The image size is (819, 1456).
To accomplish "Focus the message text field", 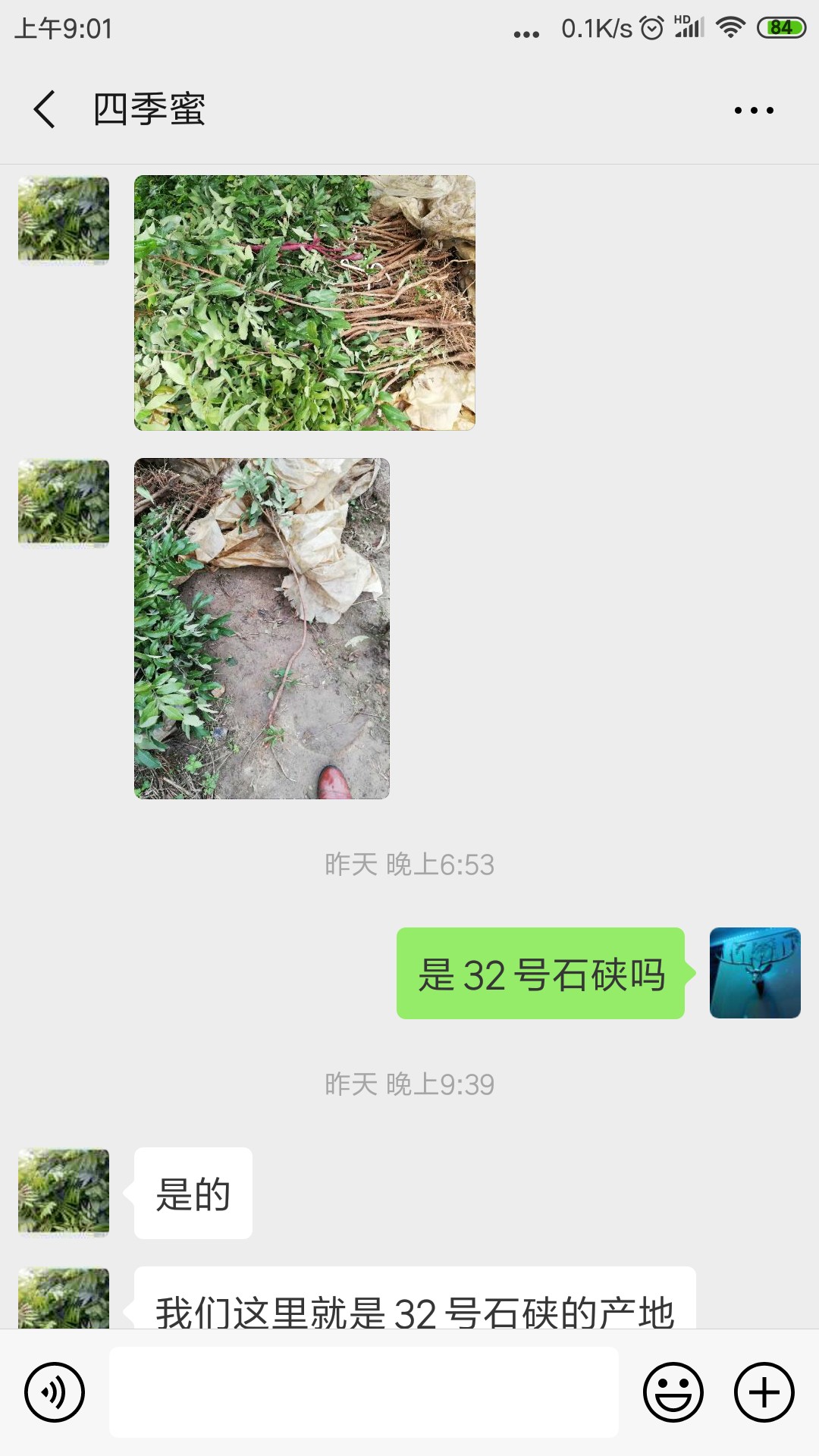I will coord(364,1392).
